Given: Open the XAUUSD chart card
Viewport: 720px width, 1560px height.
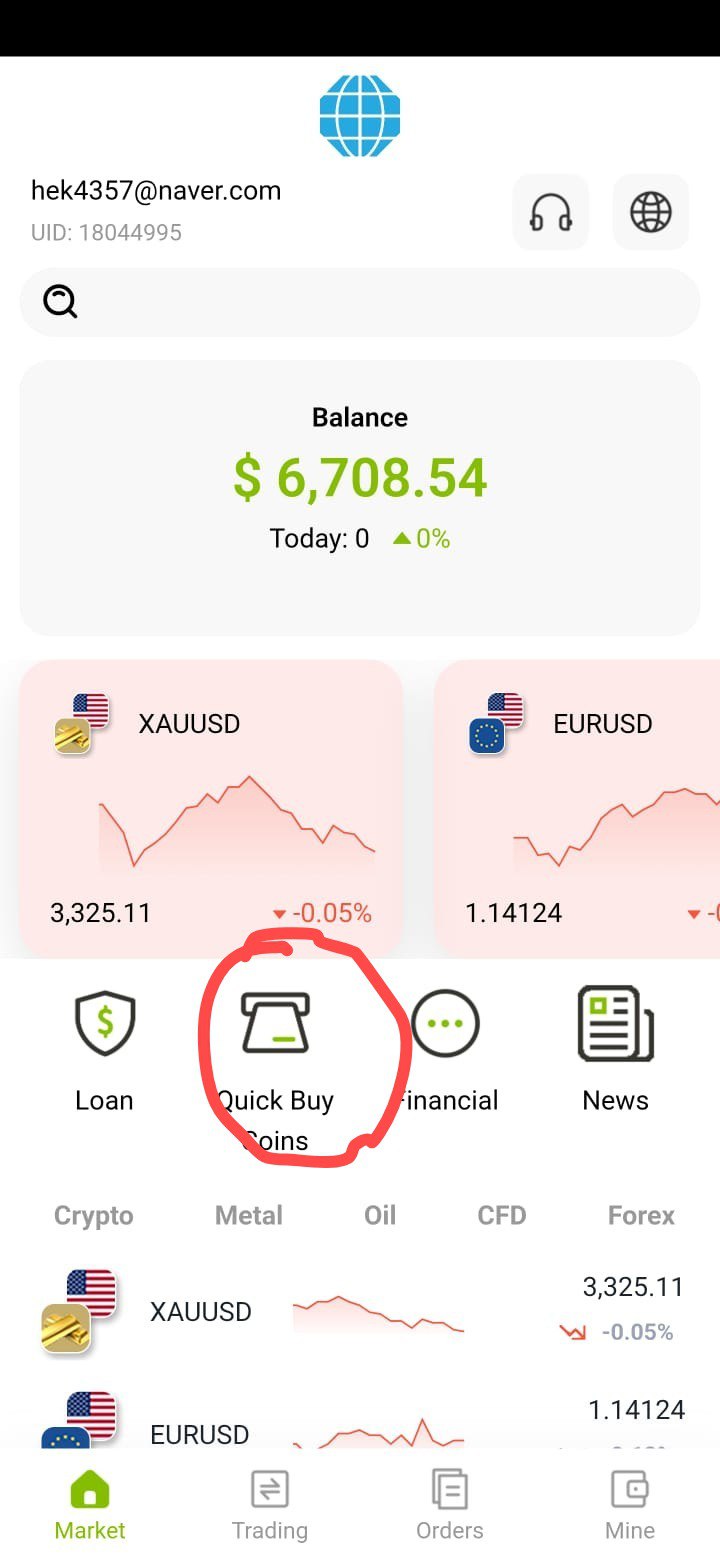Looking at the screenshot, I should 211,807.
